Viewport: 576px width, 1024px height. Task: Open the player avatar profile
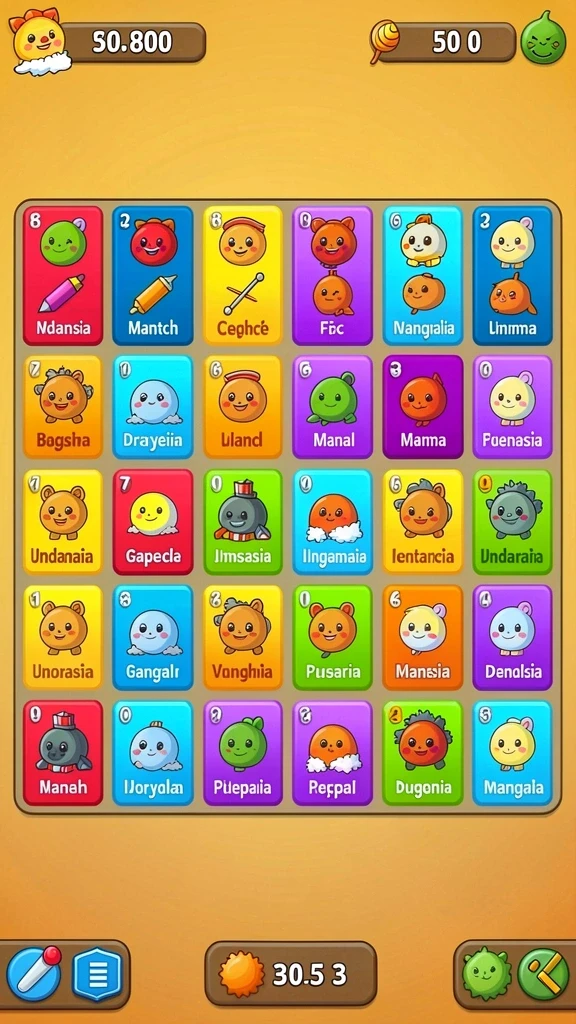coord(39,40)
